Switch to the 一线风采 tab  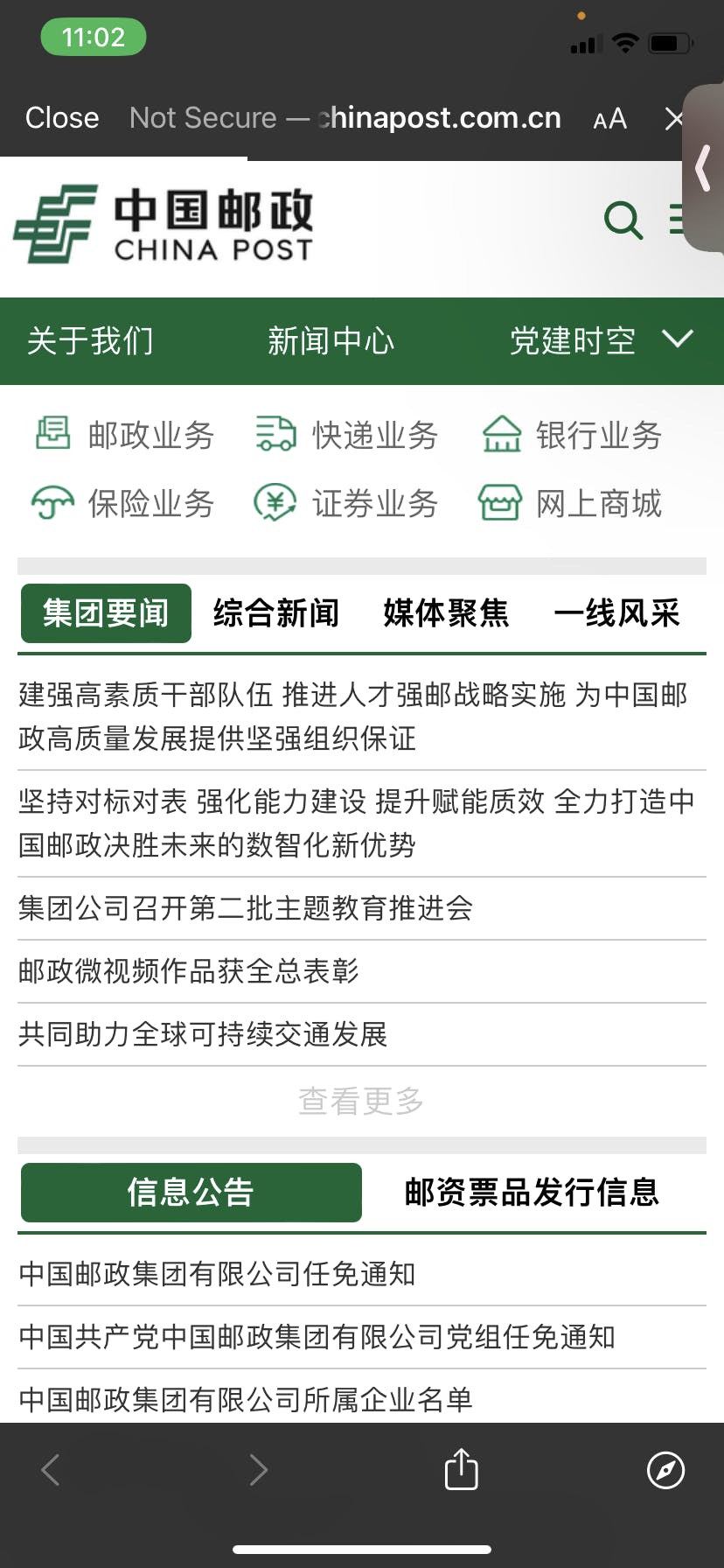(x=616, y=613)
